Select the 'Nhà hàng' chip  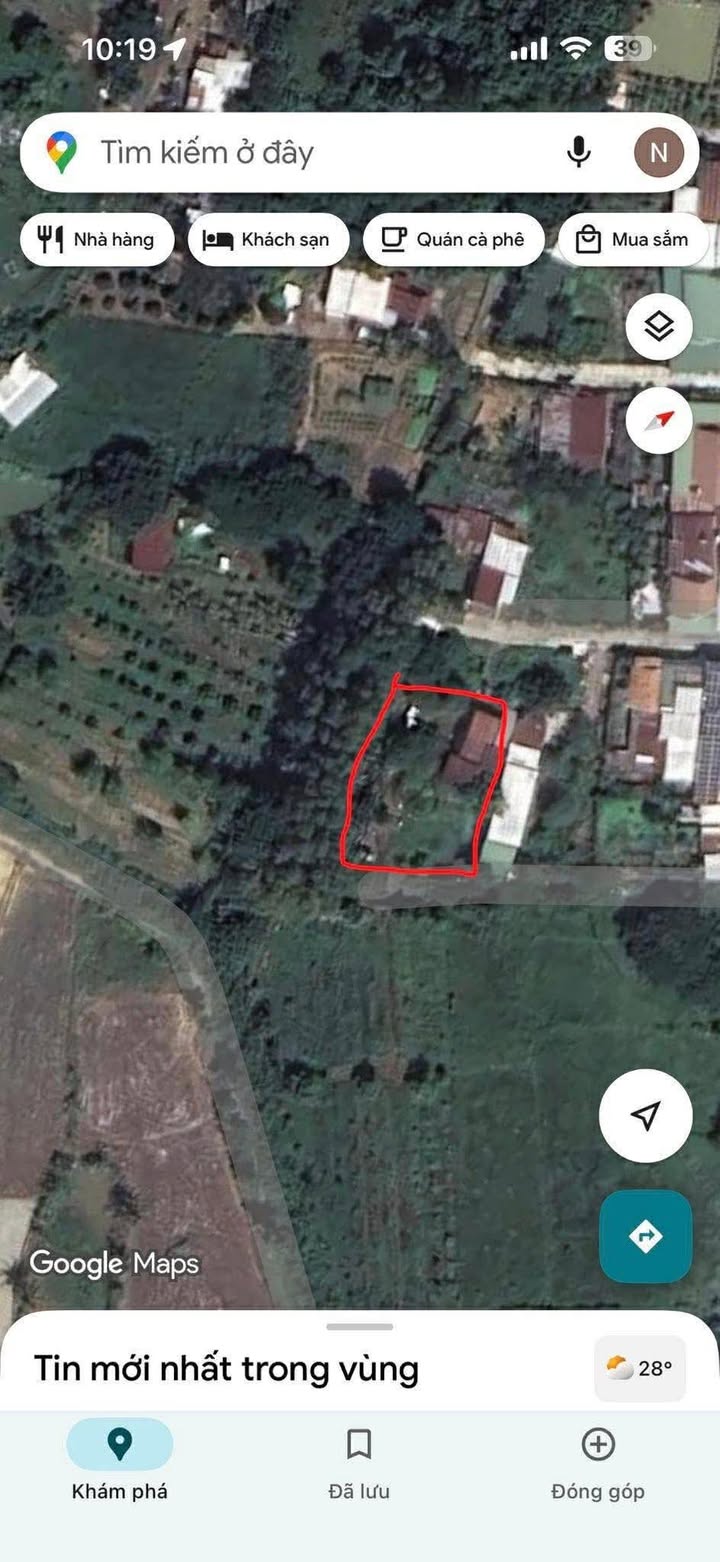click(97, 240)
